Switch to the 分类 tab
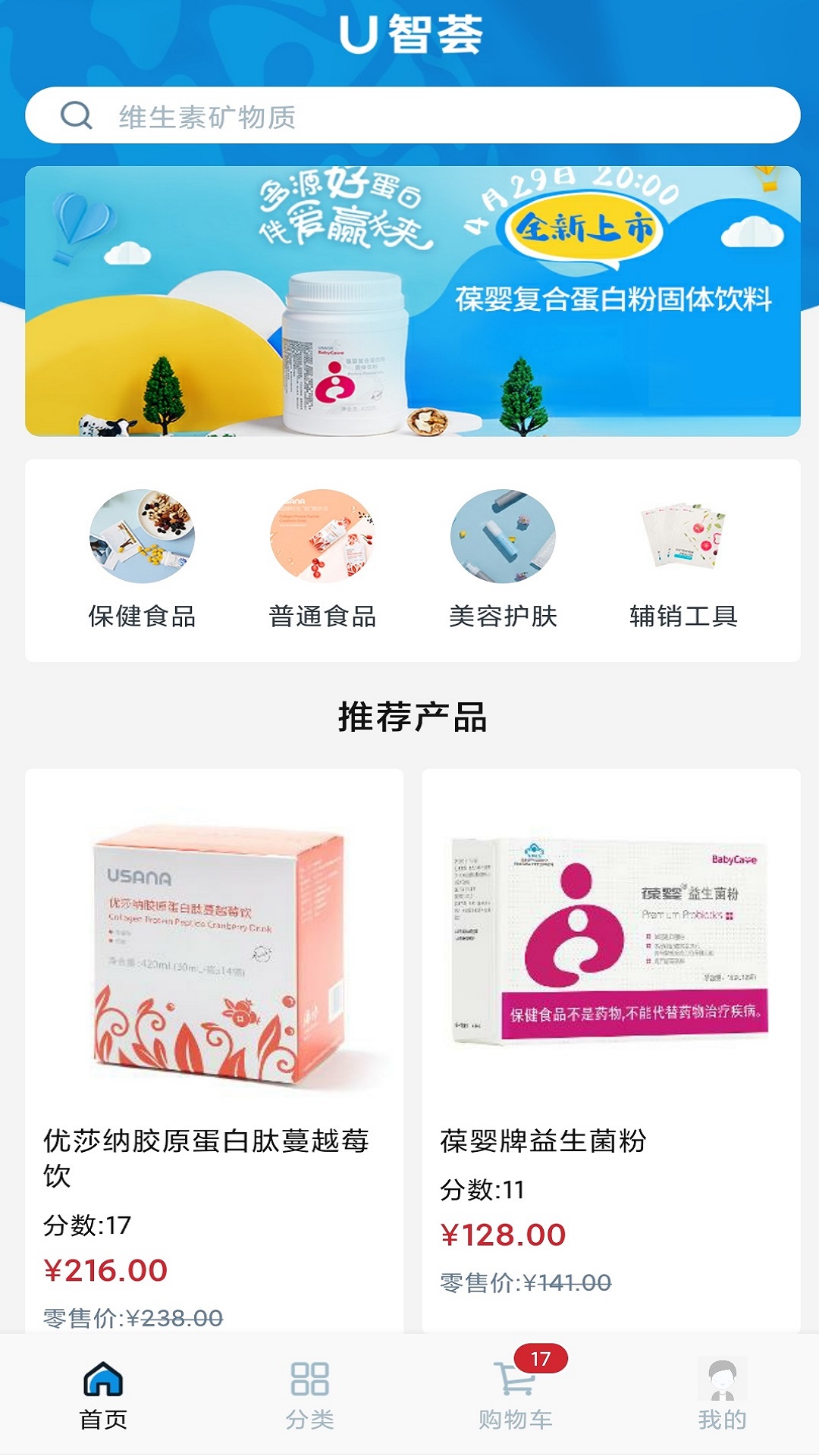This screenshot has height=1456, width=819. (309, 1395)
